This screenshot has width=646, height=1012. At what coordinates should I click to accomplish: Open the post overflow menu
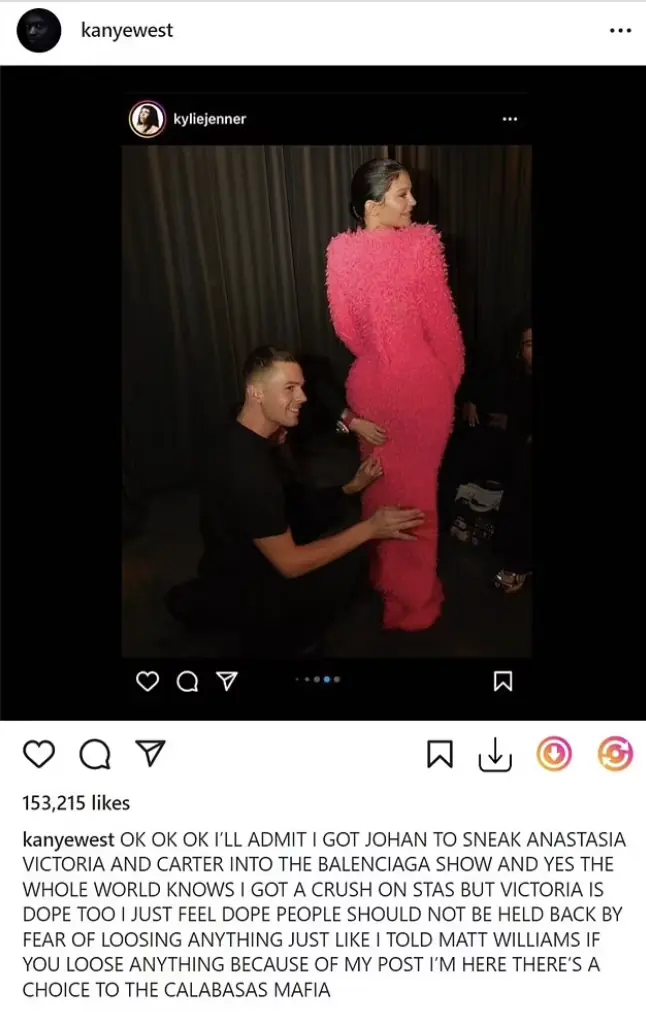(620, 31)
